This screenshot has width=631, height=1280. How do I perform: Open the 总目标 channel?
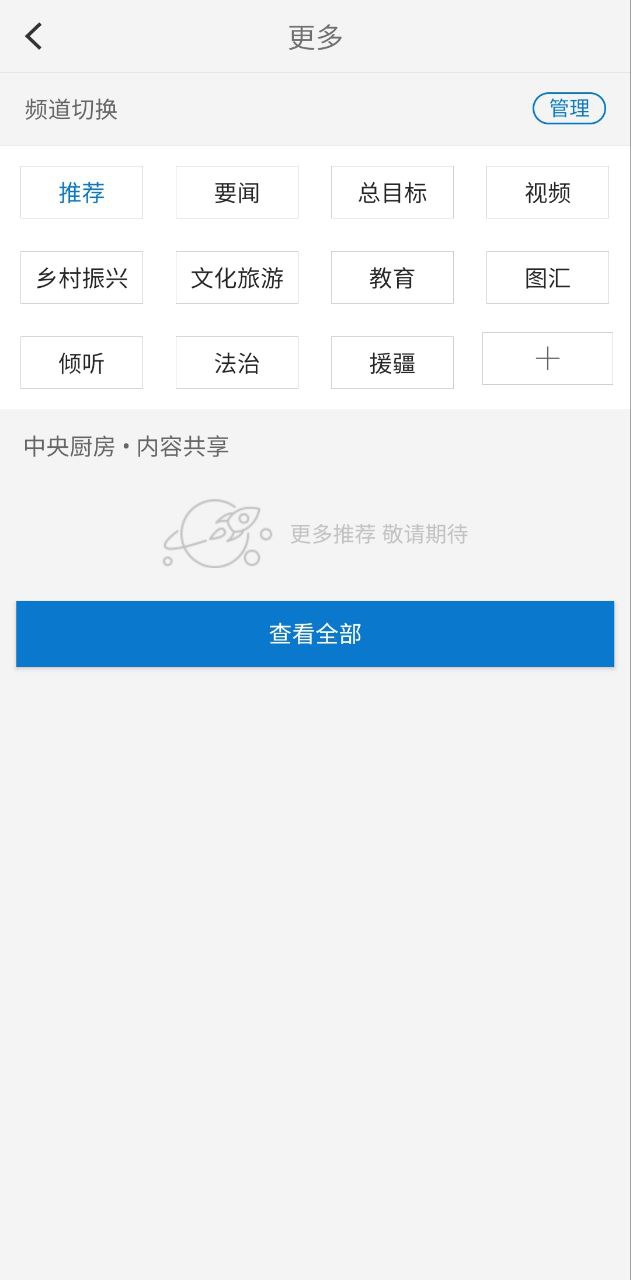(x=392, y=193)
